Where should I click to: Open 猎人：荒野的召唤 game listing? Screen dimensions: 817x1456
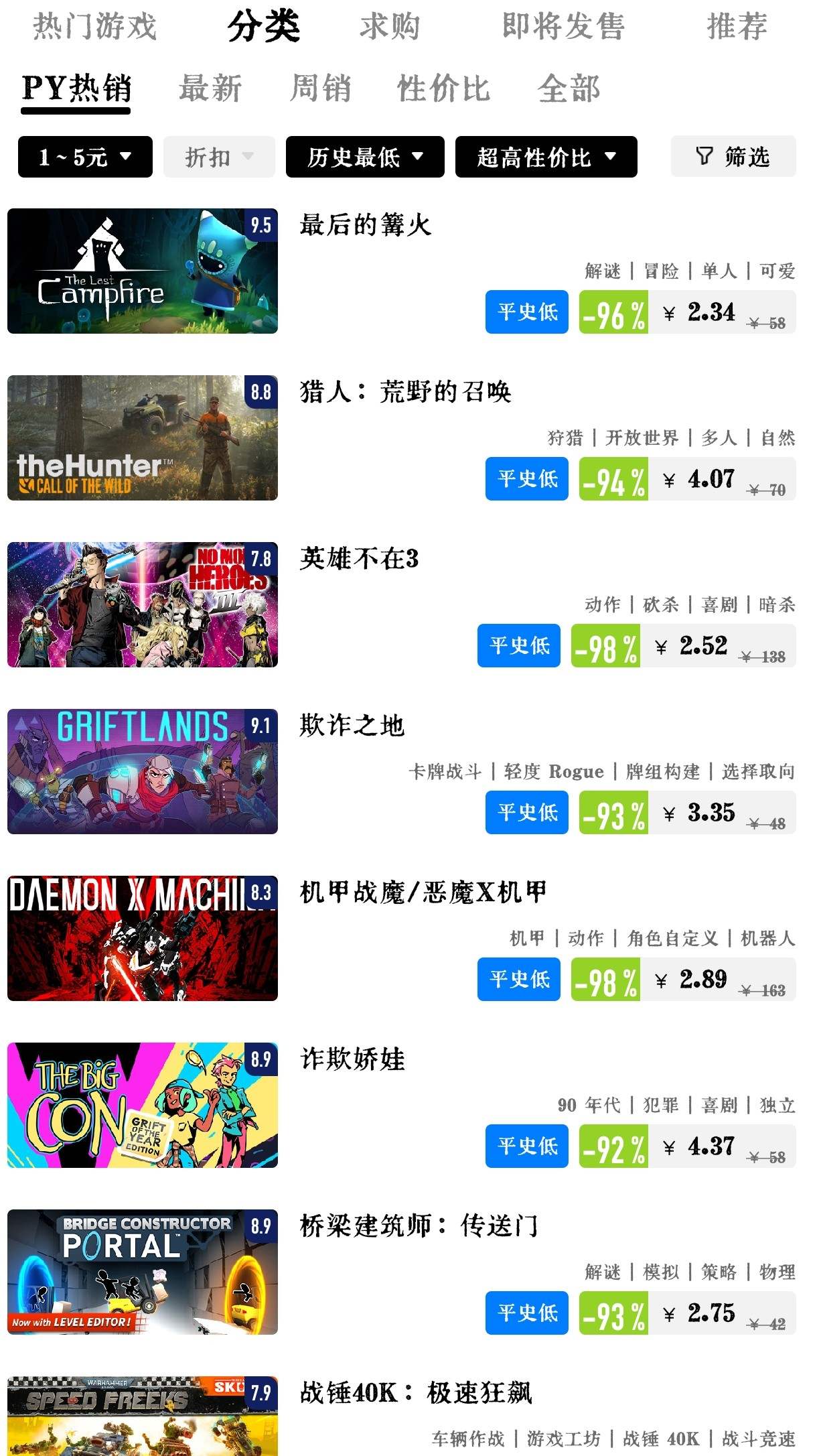click(x=405, y=392)
